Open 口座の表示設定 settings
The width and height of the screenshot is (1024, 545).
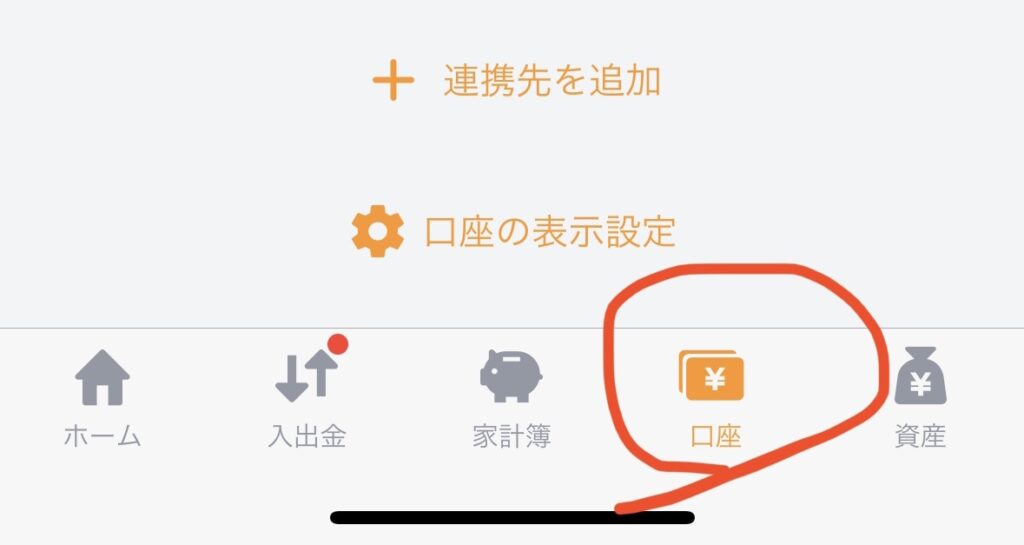pos(514,231)
